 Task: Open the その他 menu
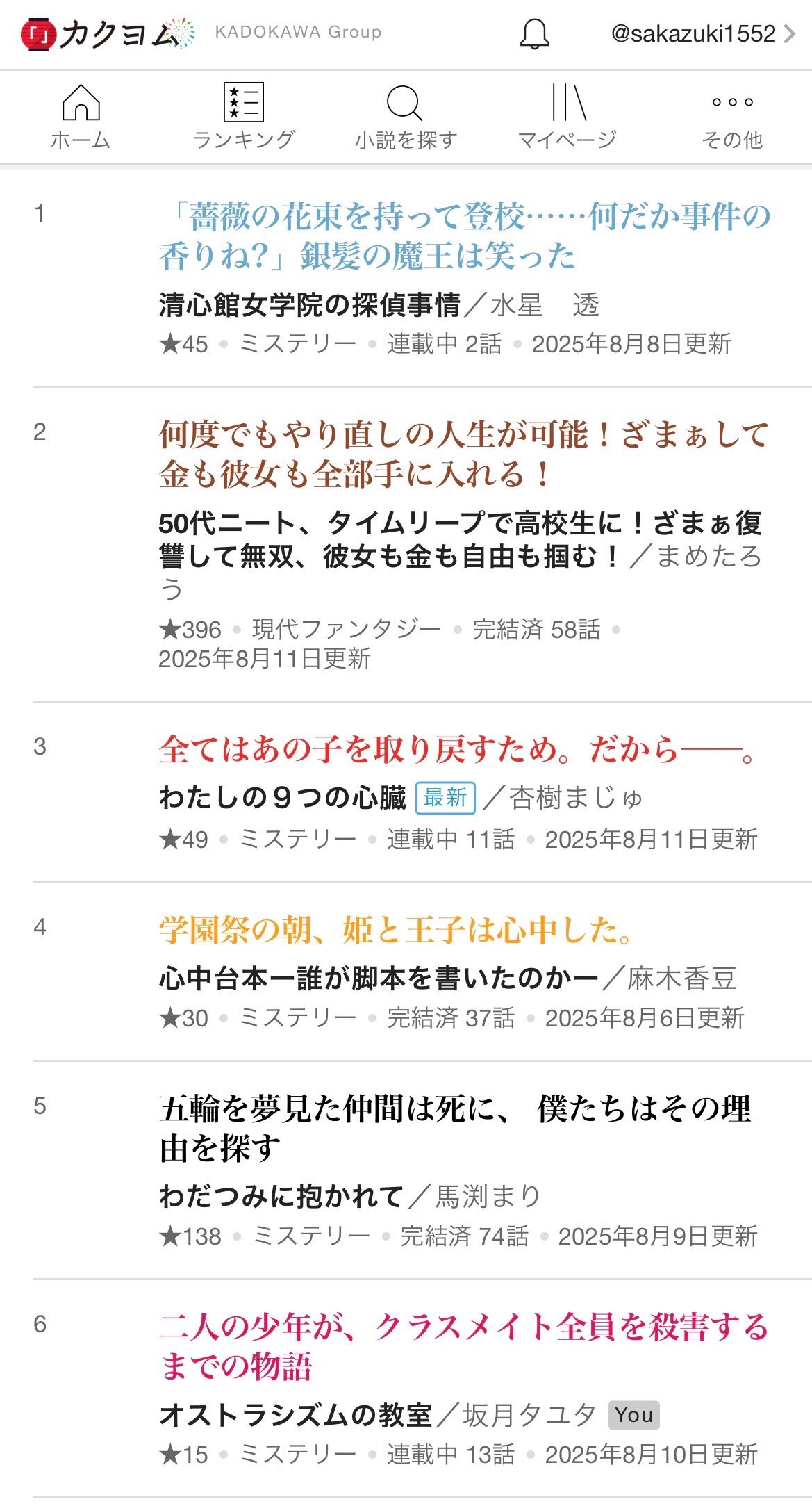click(x=732, y=117)
